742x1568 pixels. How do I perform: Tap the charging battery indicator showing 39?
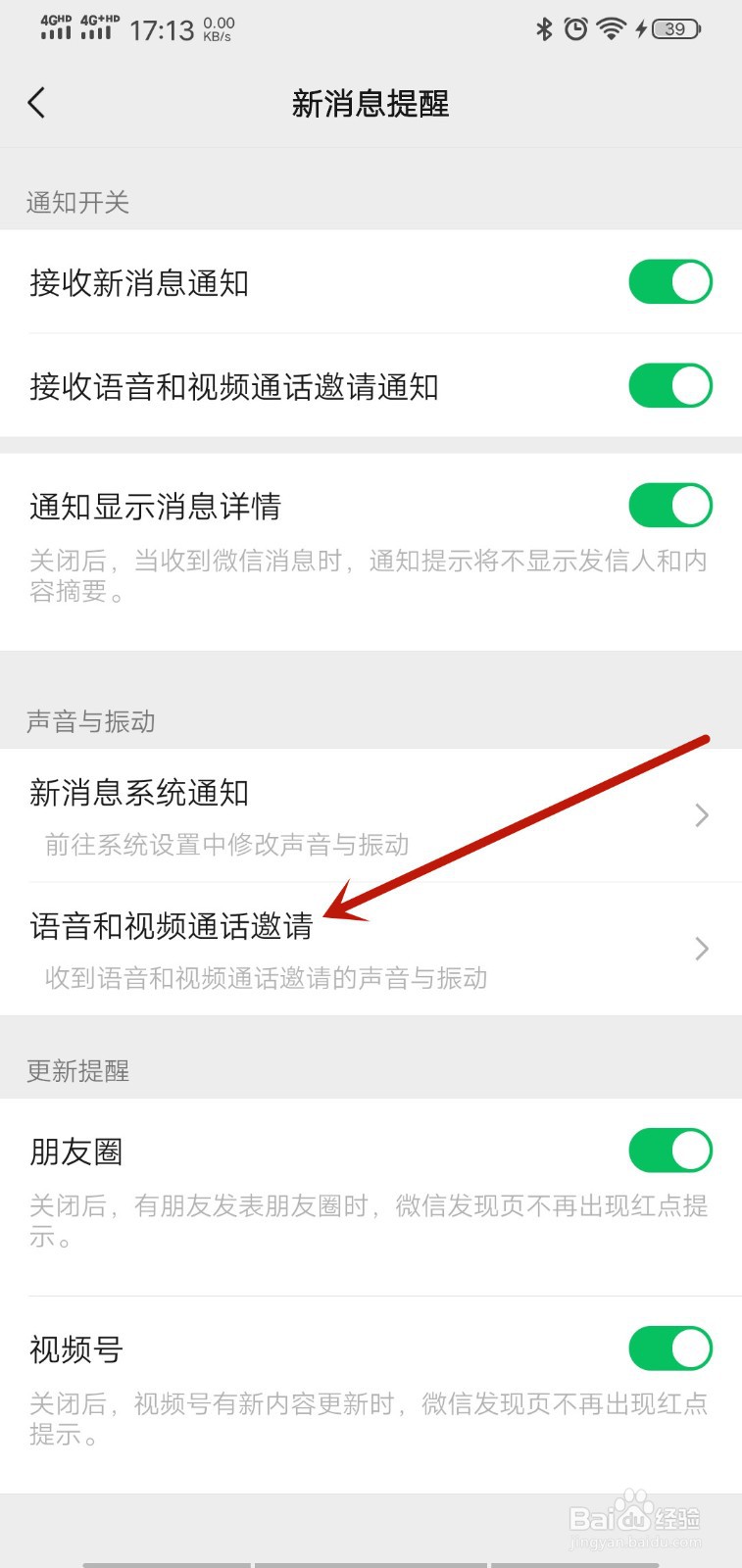[674, 29]
